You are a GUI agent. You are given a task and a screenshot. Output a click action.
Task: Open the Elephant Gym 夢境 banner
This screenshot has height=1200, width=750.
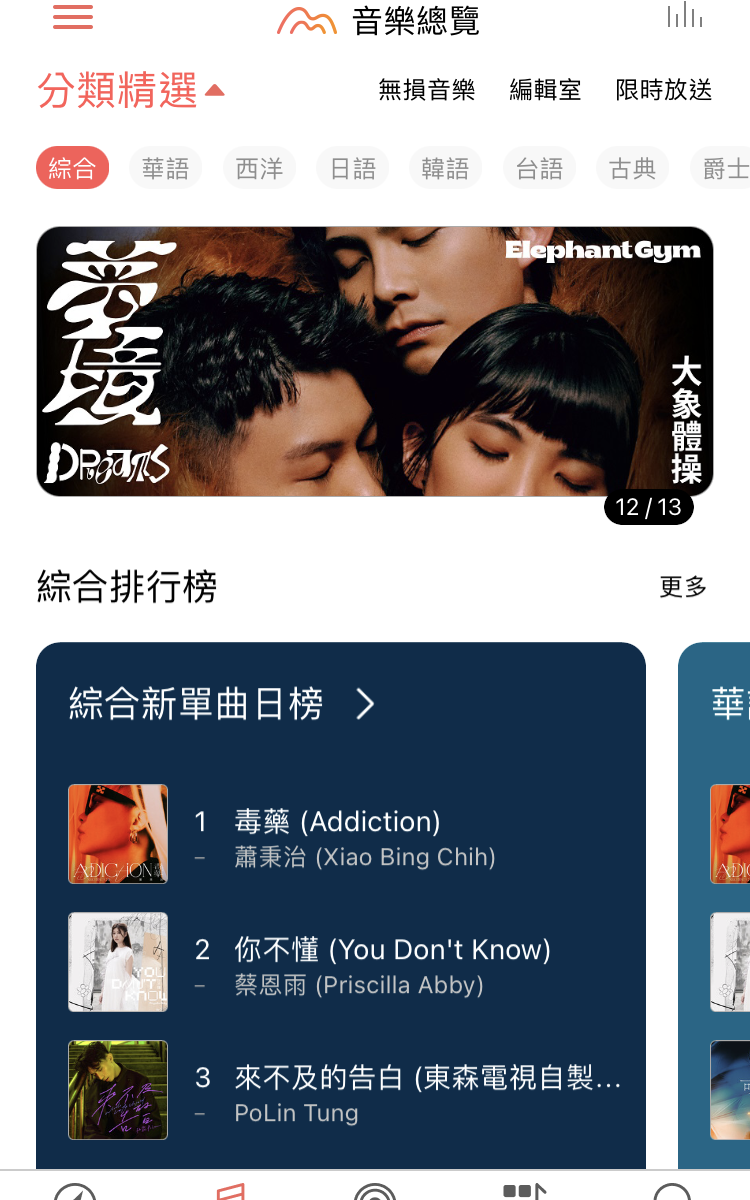pos(375,361)
